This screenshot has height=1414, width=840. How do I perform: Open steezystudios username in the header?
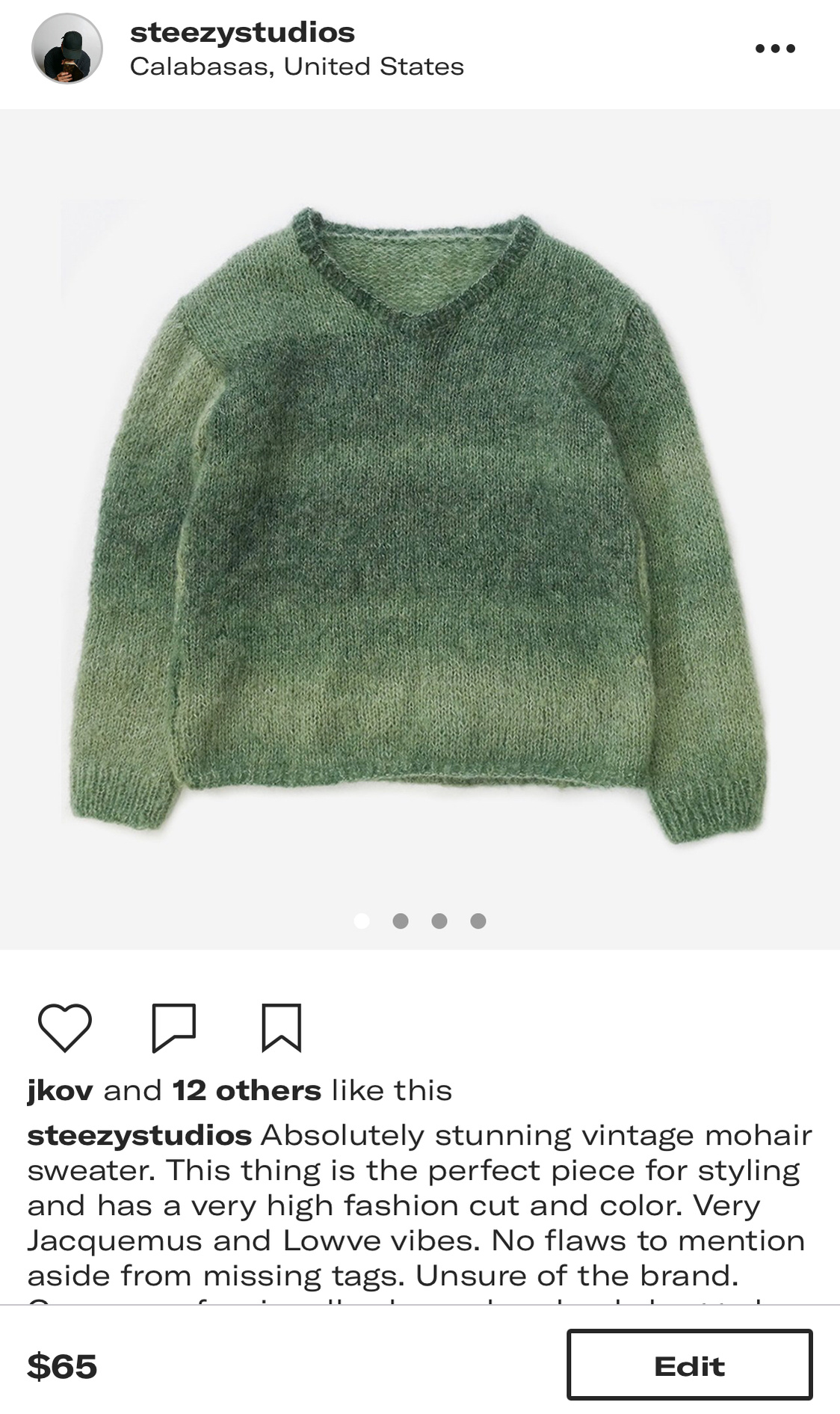[242, 32]
